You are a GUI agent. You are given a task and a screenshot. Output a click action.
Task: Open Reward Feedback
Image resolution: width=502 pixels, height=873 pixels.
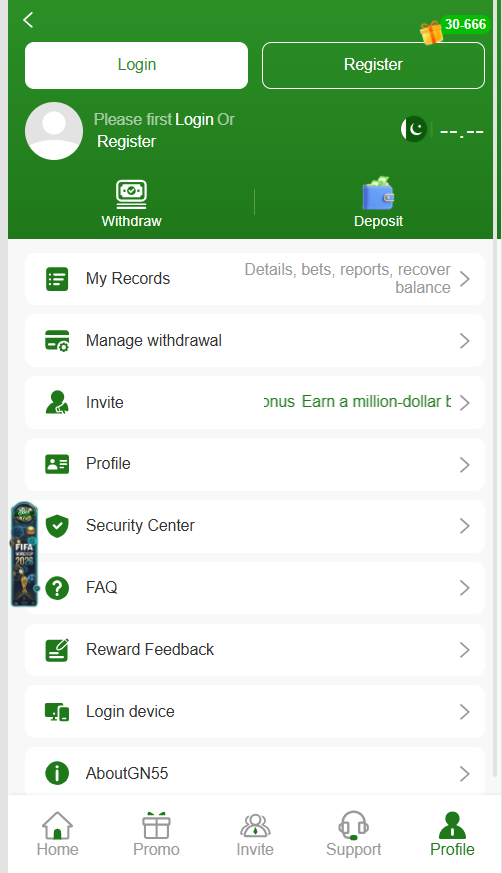click(255, 650)
